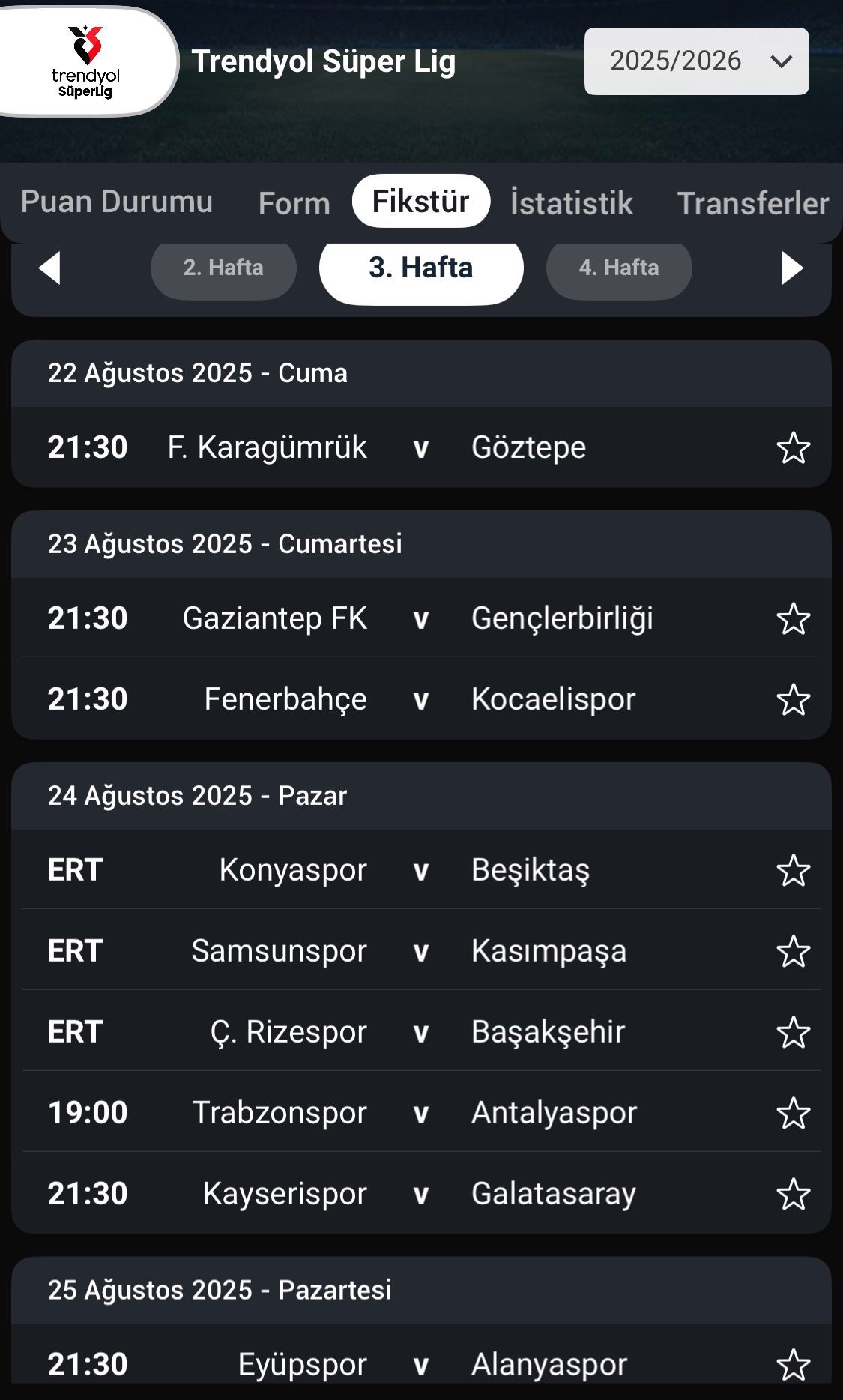Open the İstatistik tab
The height and width of the screenshot is (1400, 843).
click(x=572, y=203)
